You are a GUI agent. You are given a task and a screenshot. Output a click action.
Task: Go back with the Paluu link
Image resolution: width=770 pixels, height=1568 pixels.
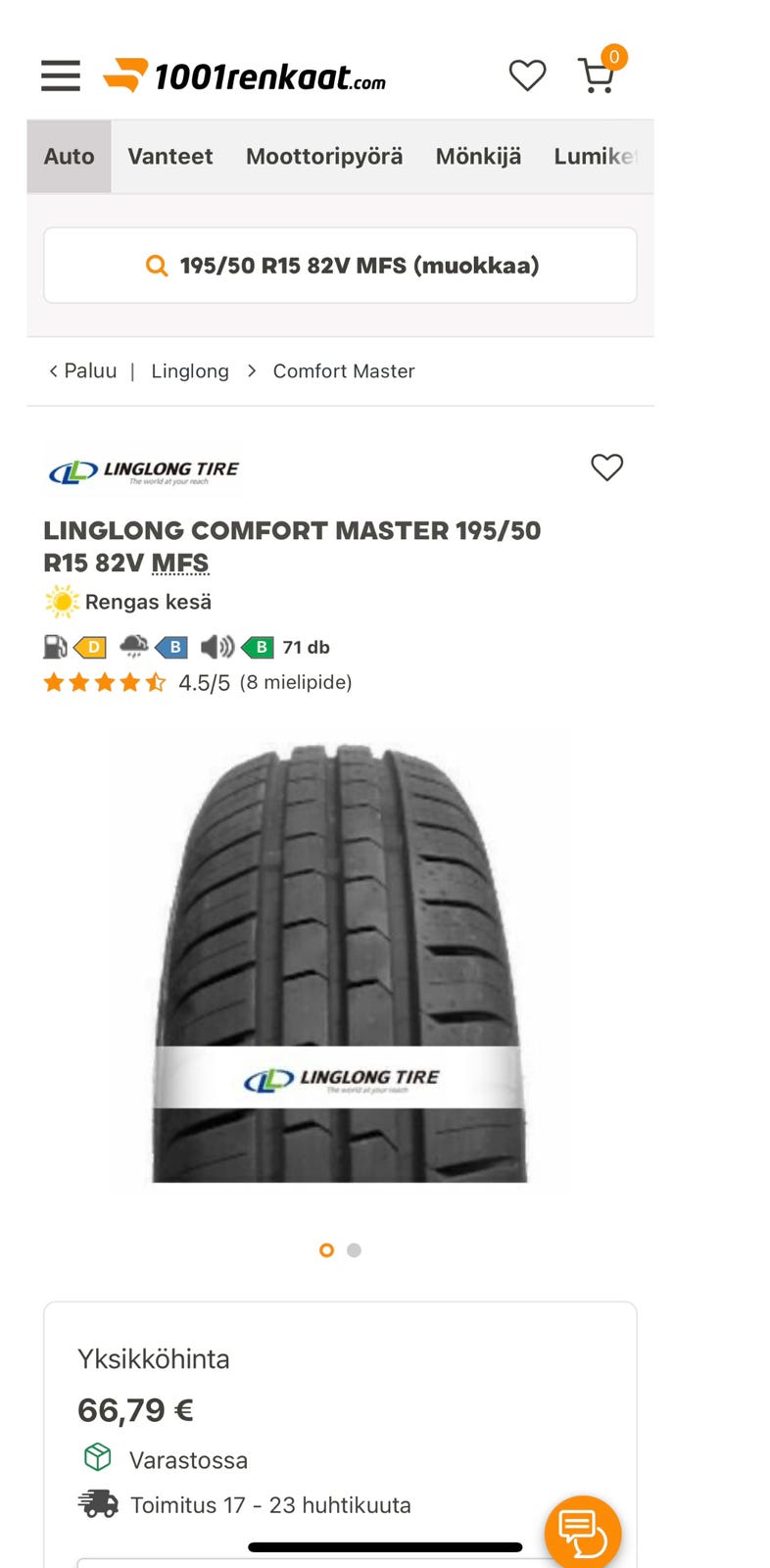click(83, 371)
